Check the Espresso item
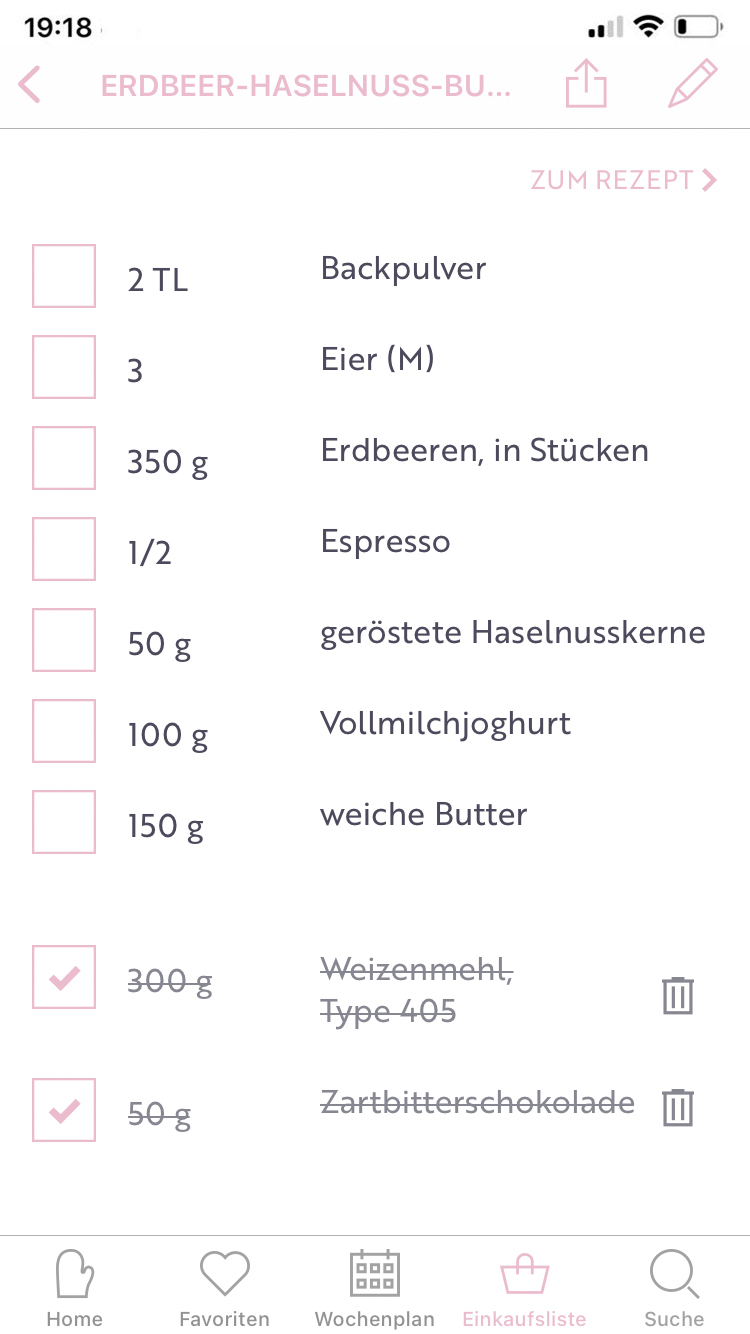Viewport: 750px width, 1334px height. tap(64, 549)
